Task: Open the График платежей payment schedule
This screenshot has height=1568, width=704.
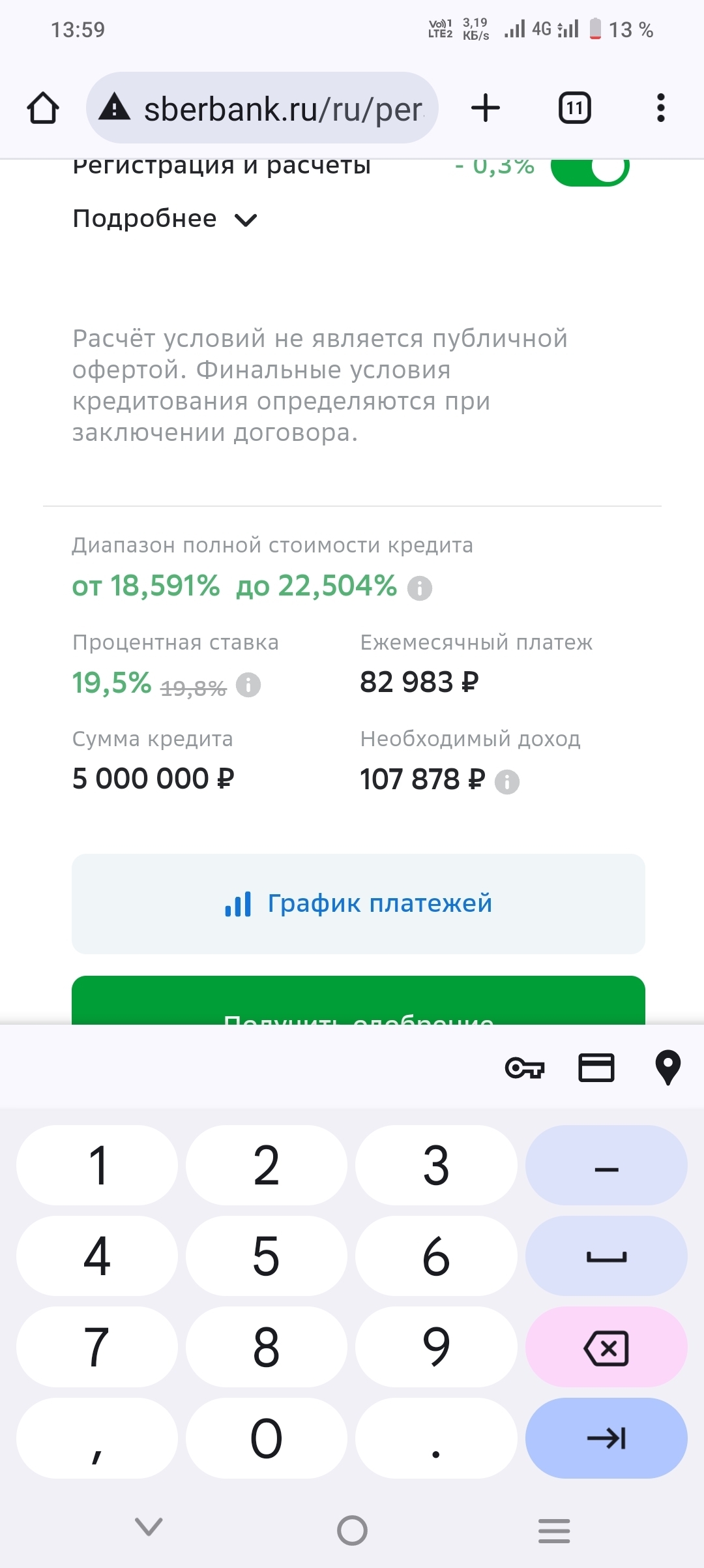Action: (x=359, y=904)
